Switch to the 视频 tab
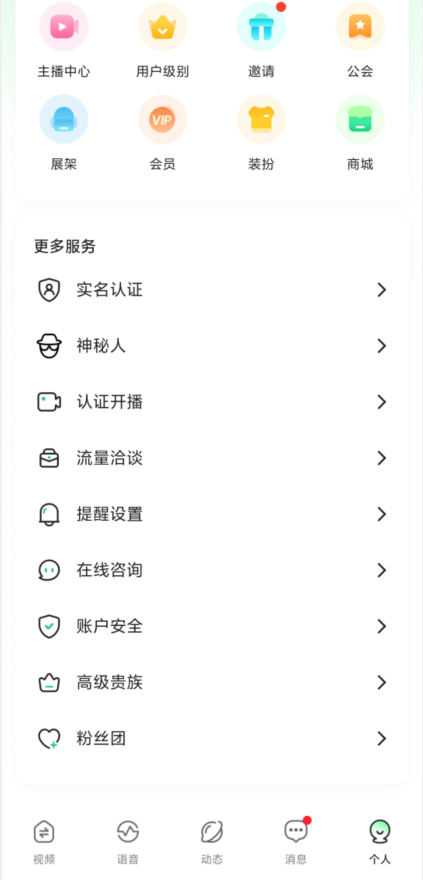The width and height of the screenshot is (423, 880). tap(44, 842)
